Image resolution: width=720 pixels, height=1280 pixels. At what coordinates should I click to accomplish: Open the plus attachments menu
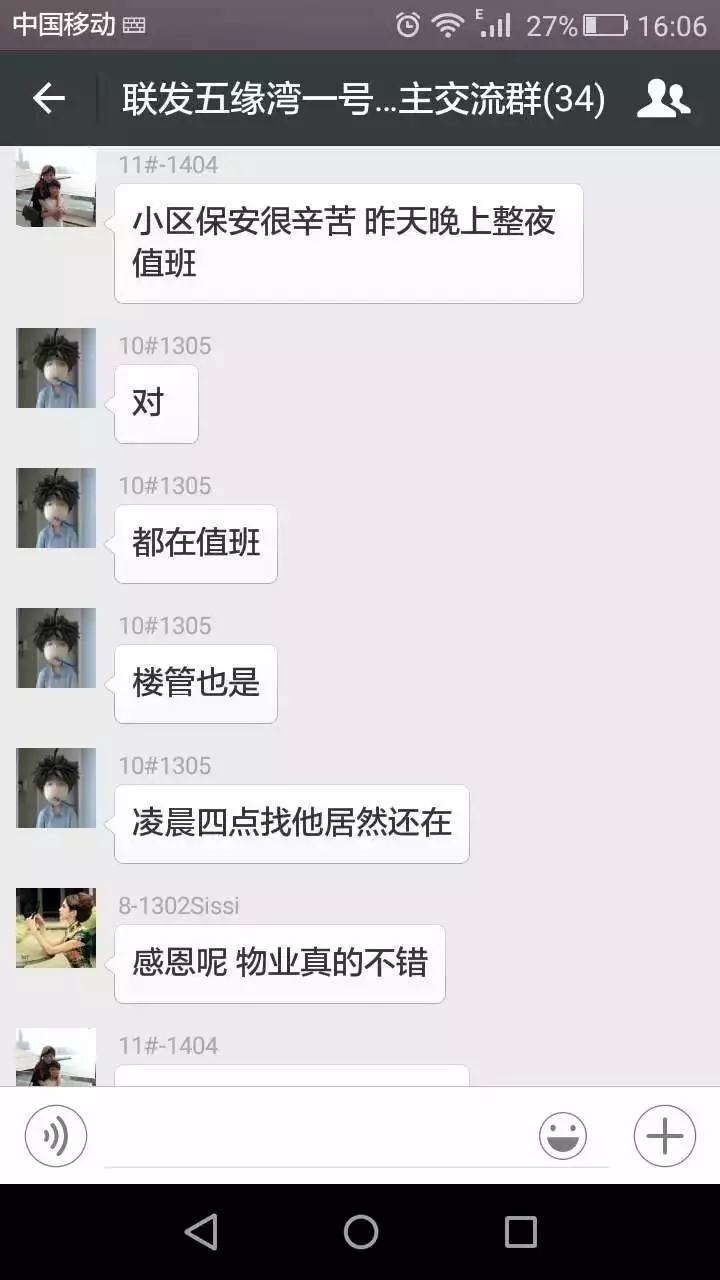[x=664, y=1136]
